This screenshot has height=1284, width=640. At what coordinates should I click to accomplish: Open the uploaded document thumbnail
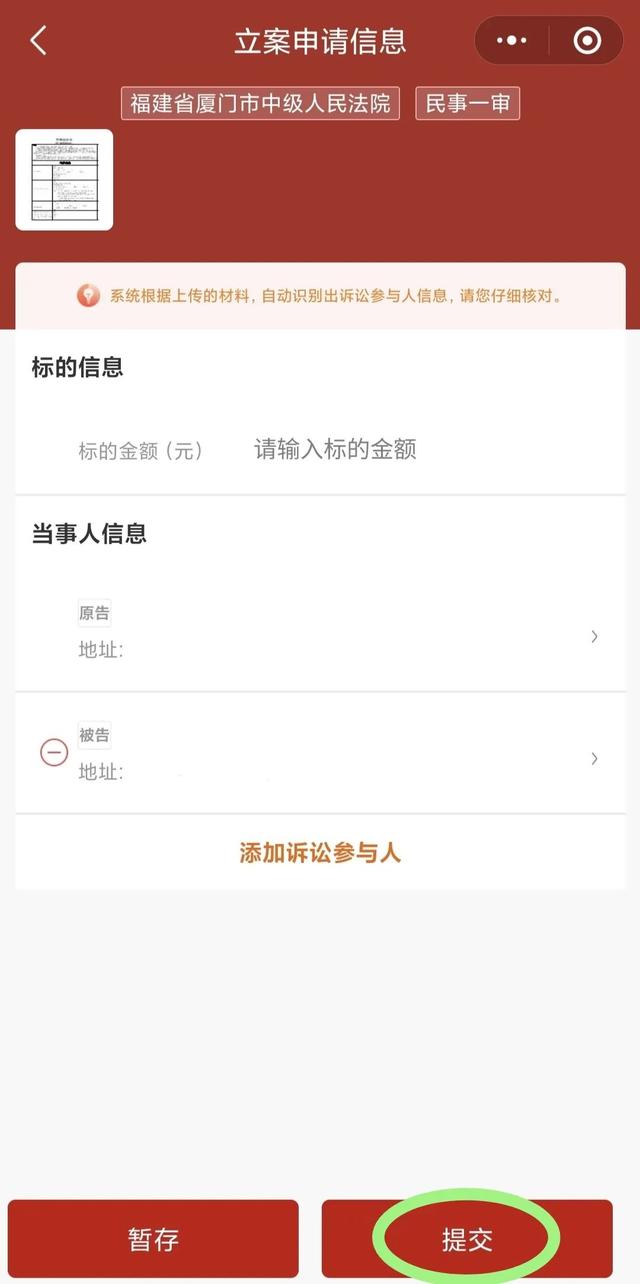coord(64,180)
